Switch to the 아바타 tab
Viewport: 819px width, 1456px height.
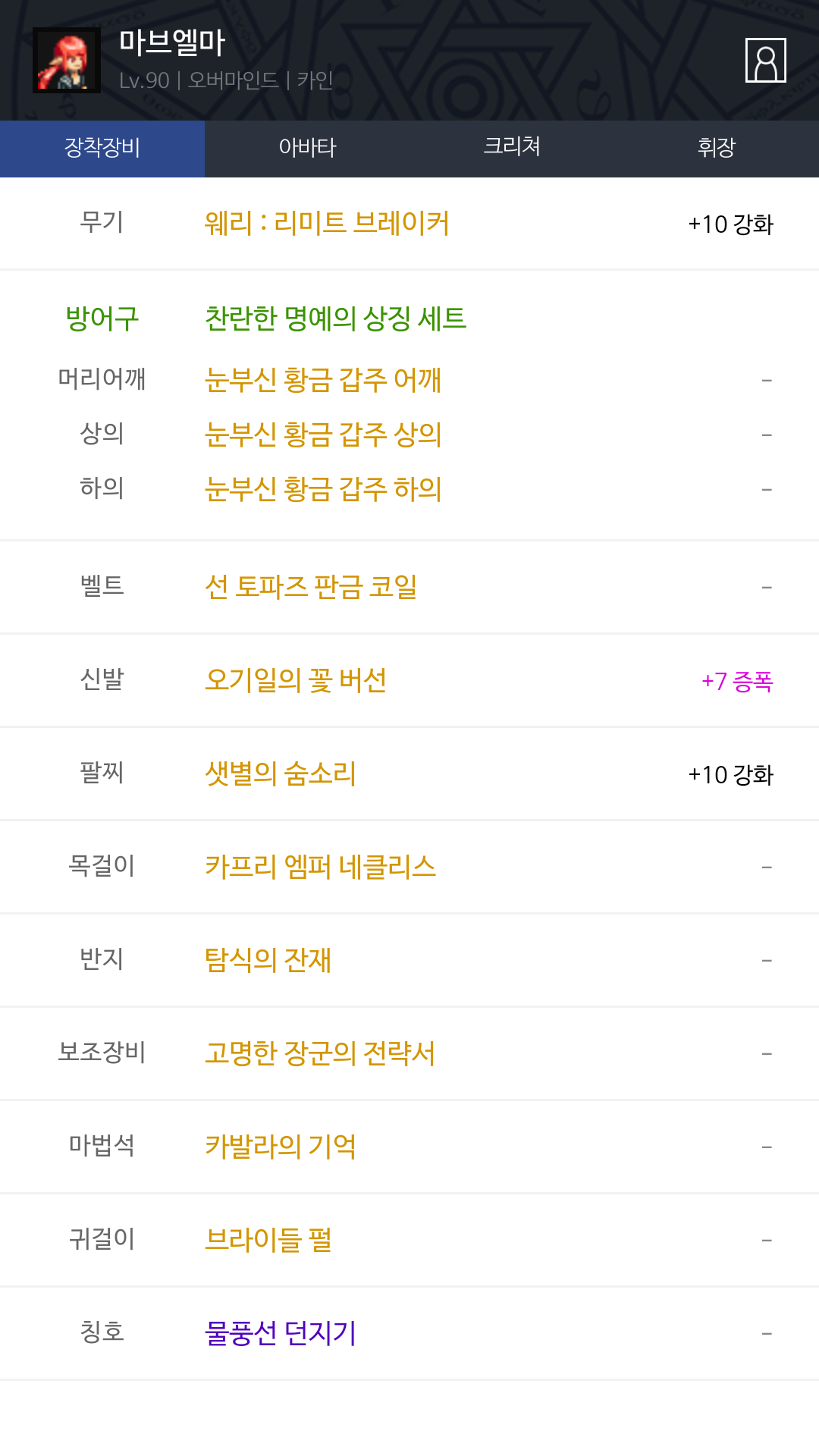(307, 148)
